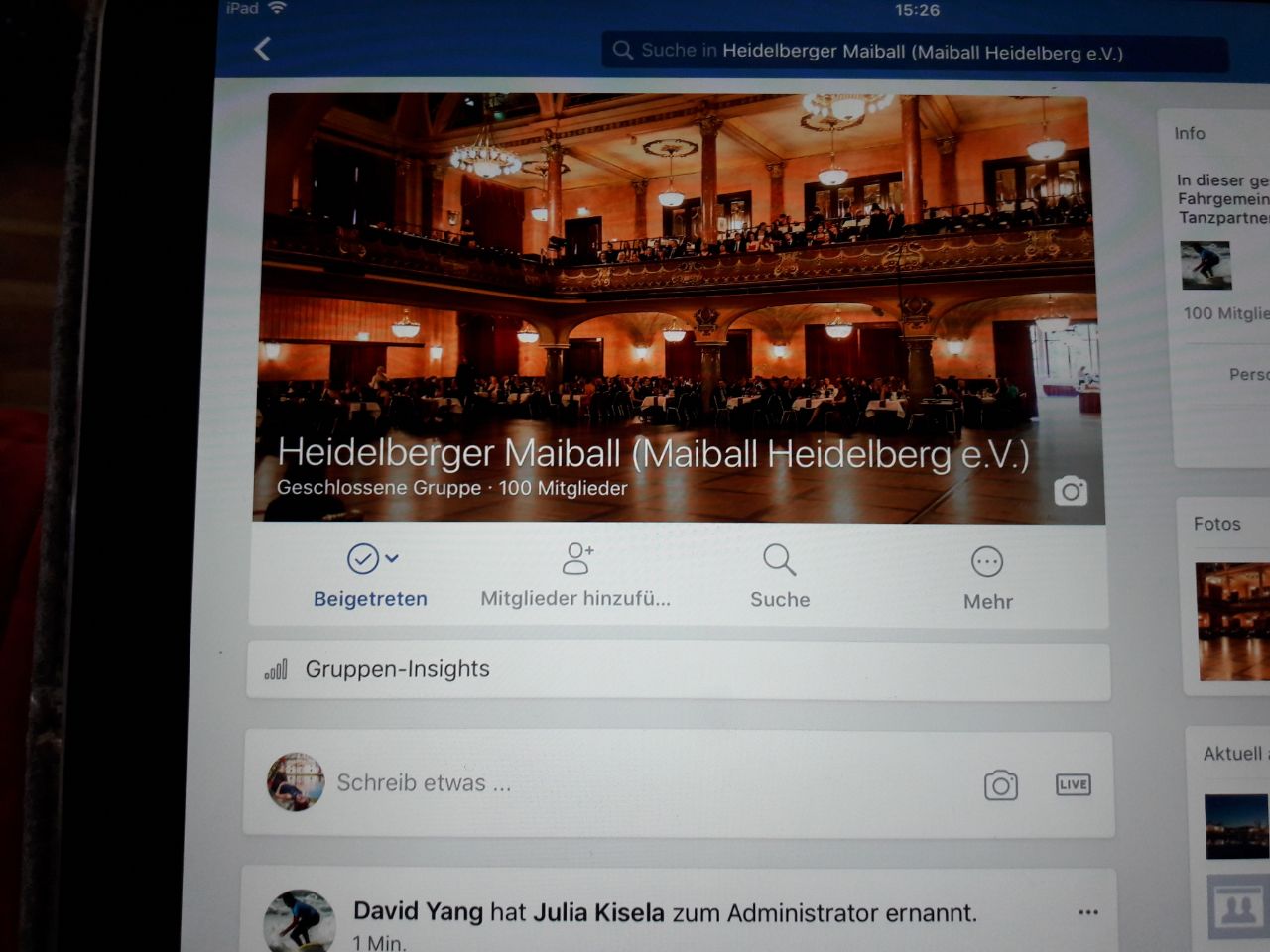Start a LIVE video
The height and width of the screenshot is (952, 1270).
[x=1073, y=784]
